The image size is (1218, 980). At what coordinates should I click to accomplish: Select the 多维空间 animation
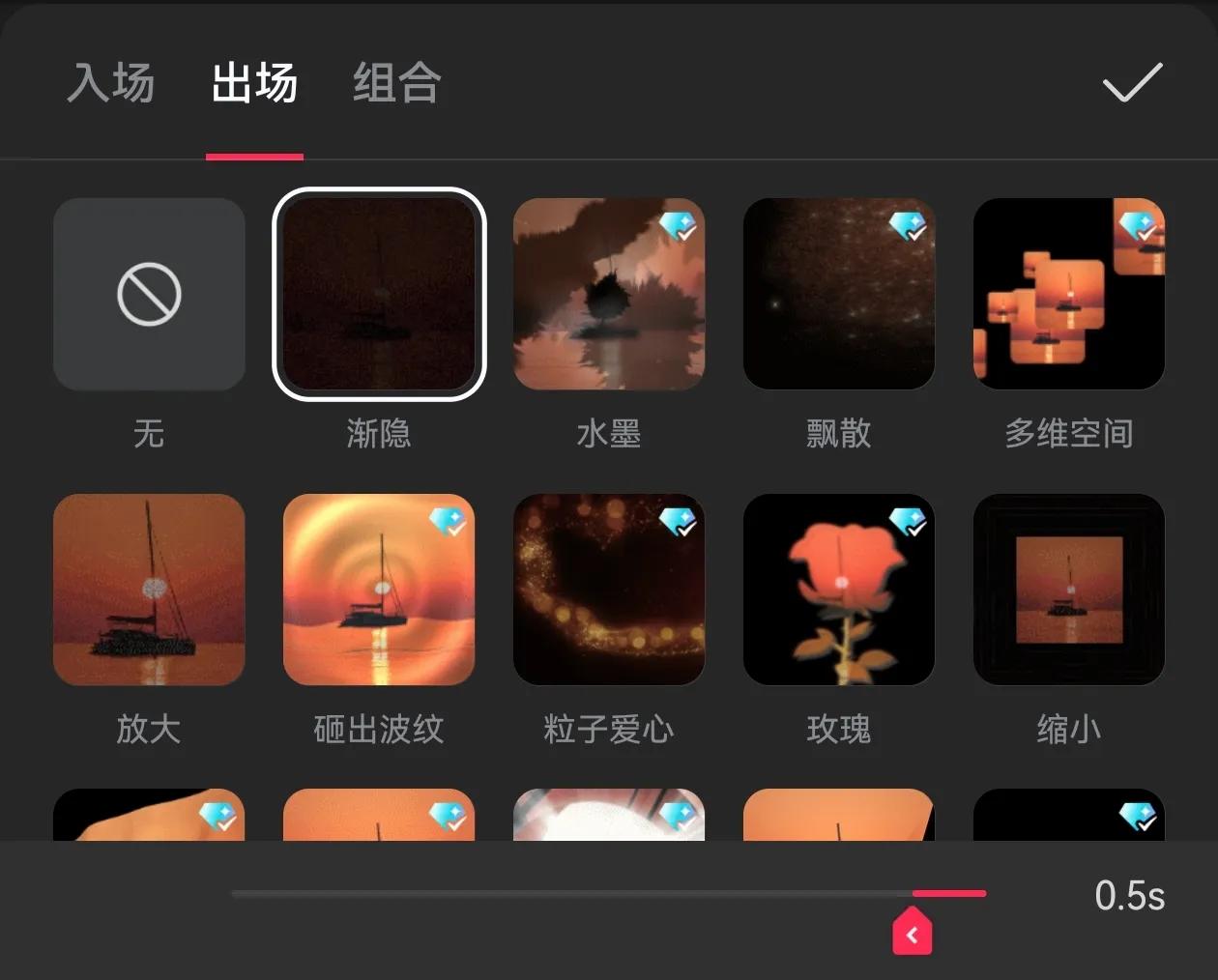point(1069,294)
